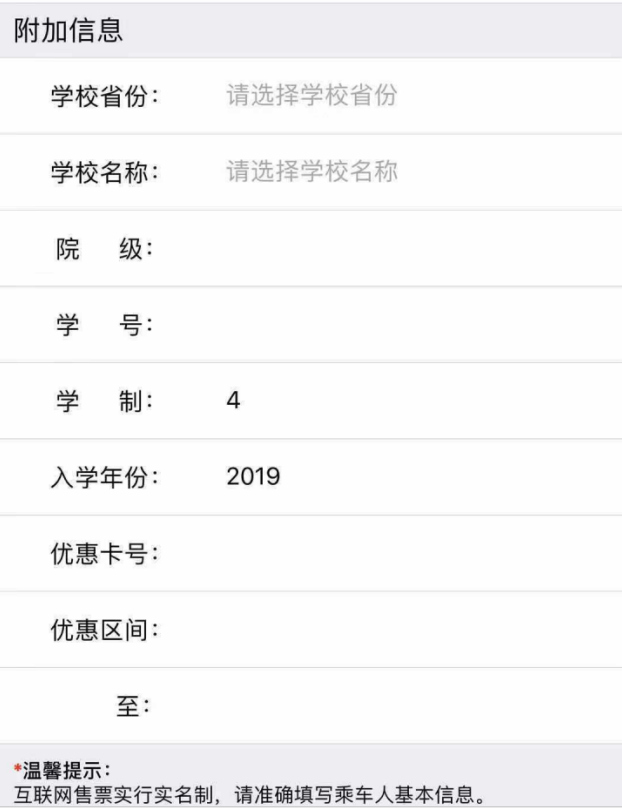Tap the 院级 input field
The height and width of the screenshot is (808, 622).
(400, 249)
